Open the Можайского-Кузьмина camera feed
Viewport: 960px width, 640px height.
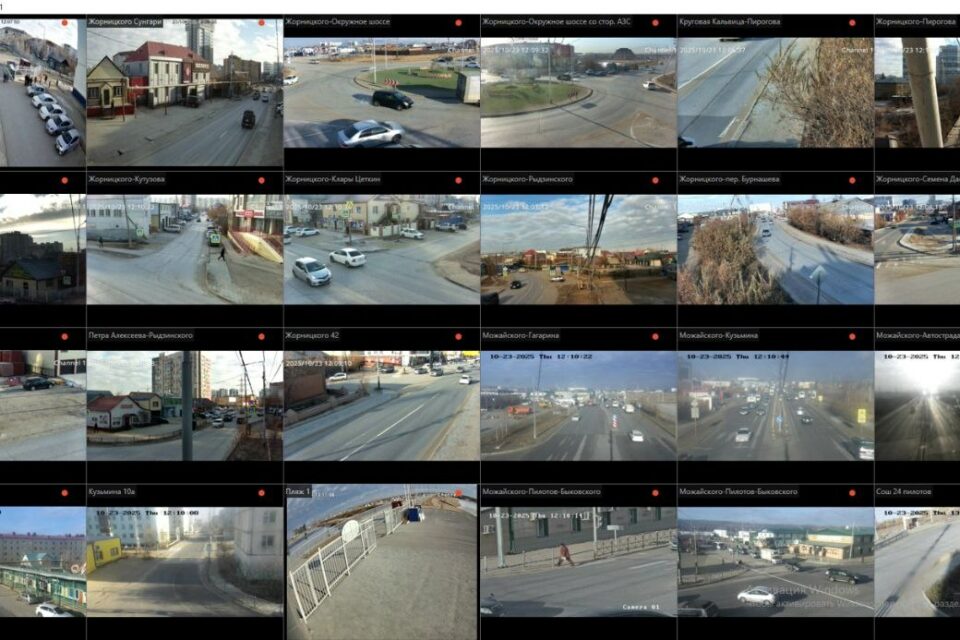click(x=775, y=405)
